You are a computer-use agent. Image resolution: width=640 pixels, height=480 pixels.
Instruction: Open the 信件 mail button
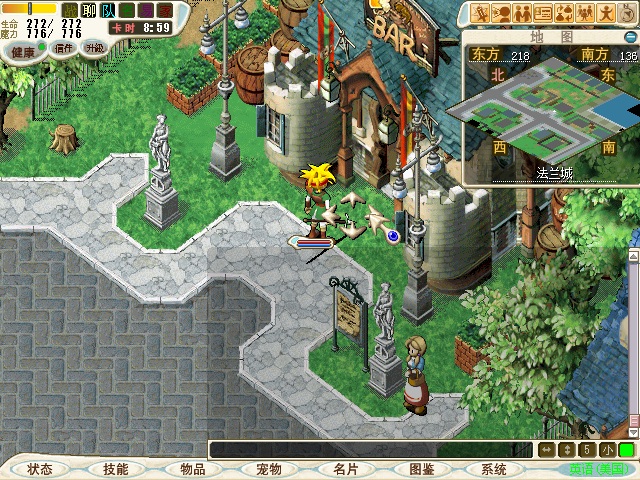tap(64, 48)
